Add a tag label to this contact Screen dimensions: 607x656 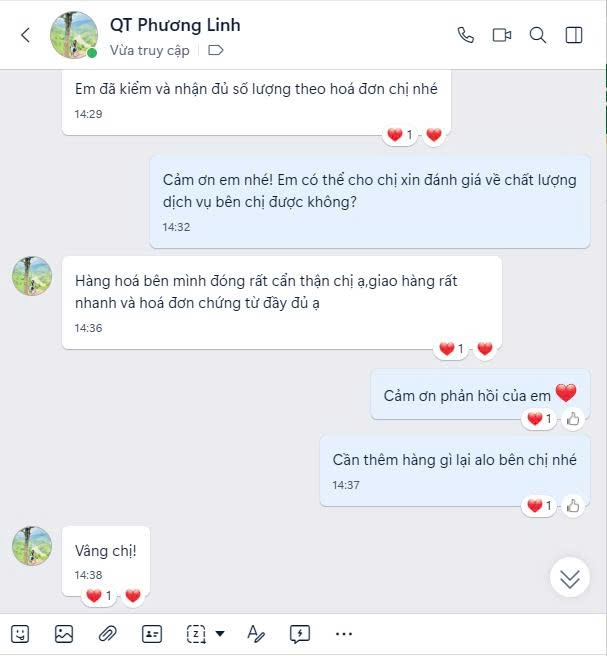click(216, 50)
